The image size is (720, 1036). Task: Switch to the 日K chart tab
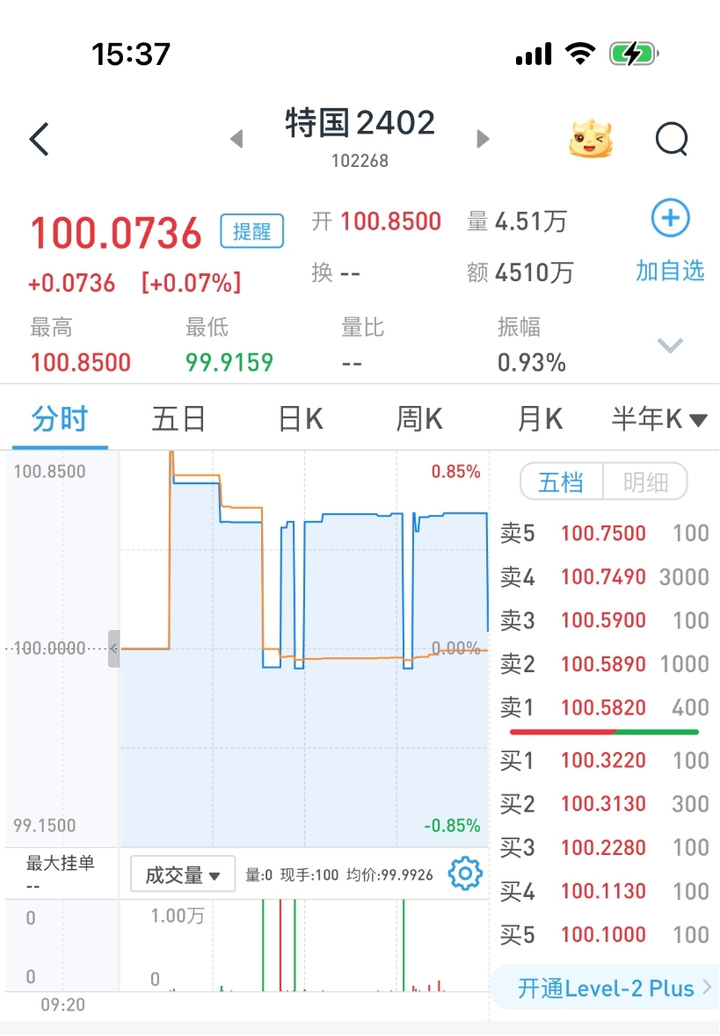tap(300, 419)
